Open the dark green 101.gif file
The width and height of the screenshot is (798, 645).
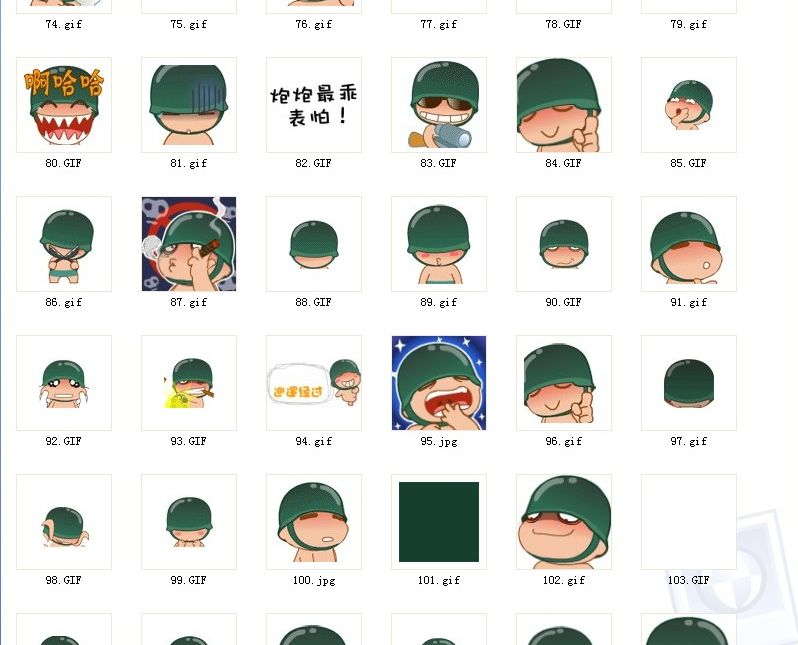(439, 522)
